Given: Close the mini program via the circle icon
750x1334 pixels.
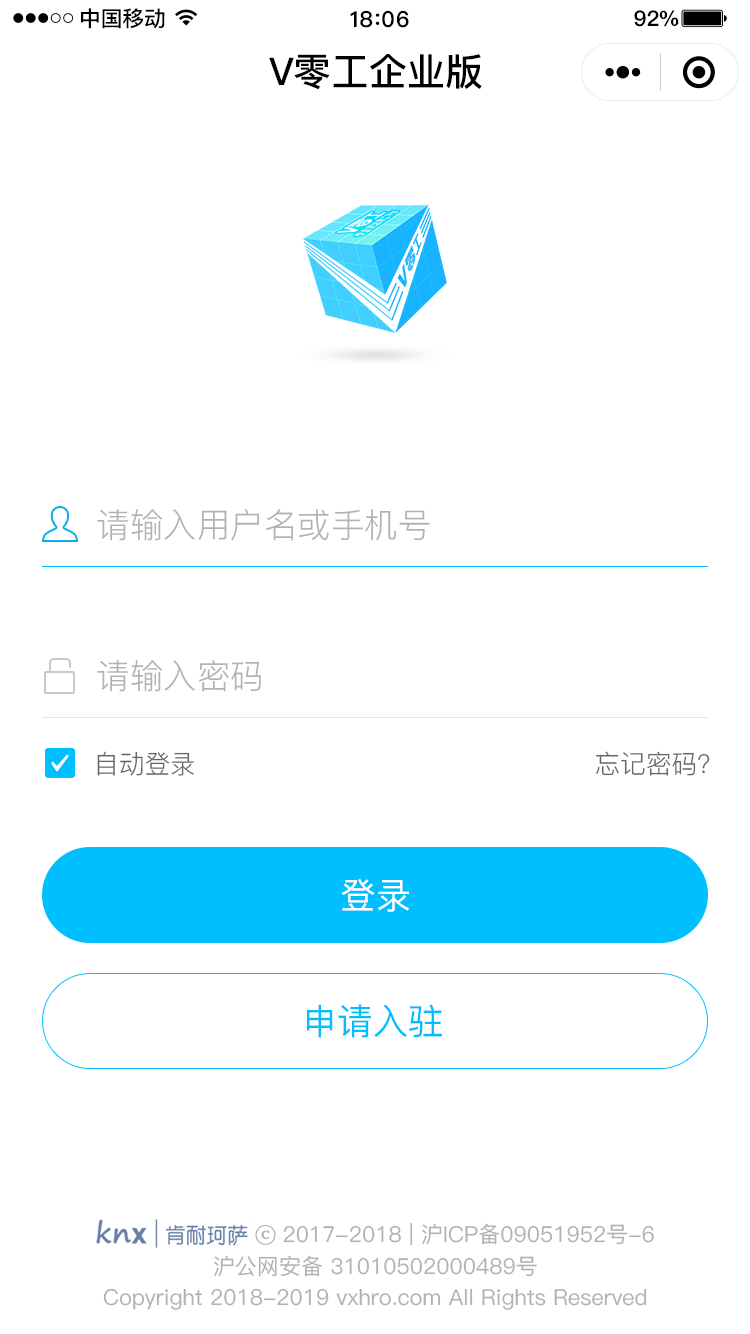Looking at the screenshot, I should pos(698,73).
